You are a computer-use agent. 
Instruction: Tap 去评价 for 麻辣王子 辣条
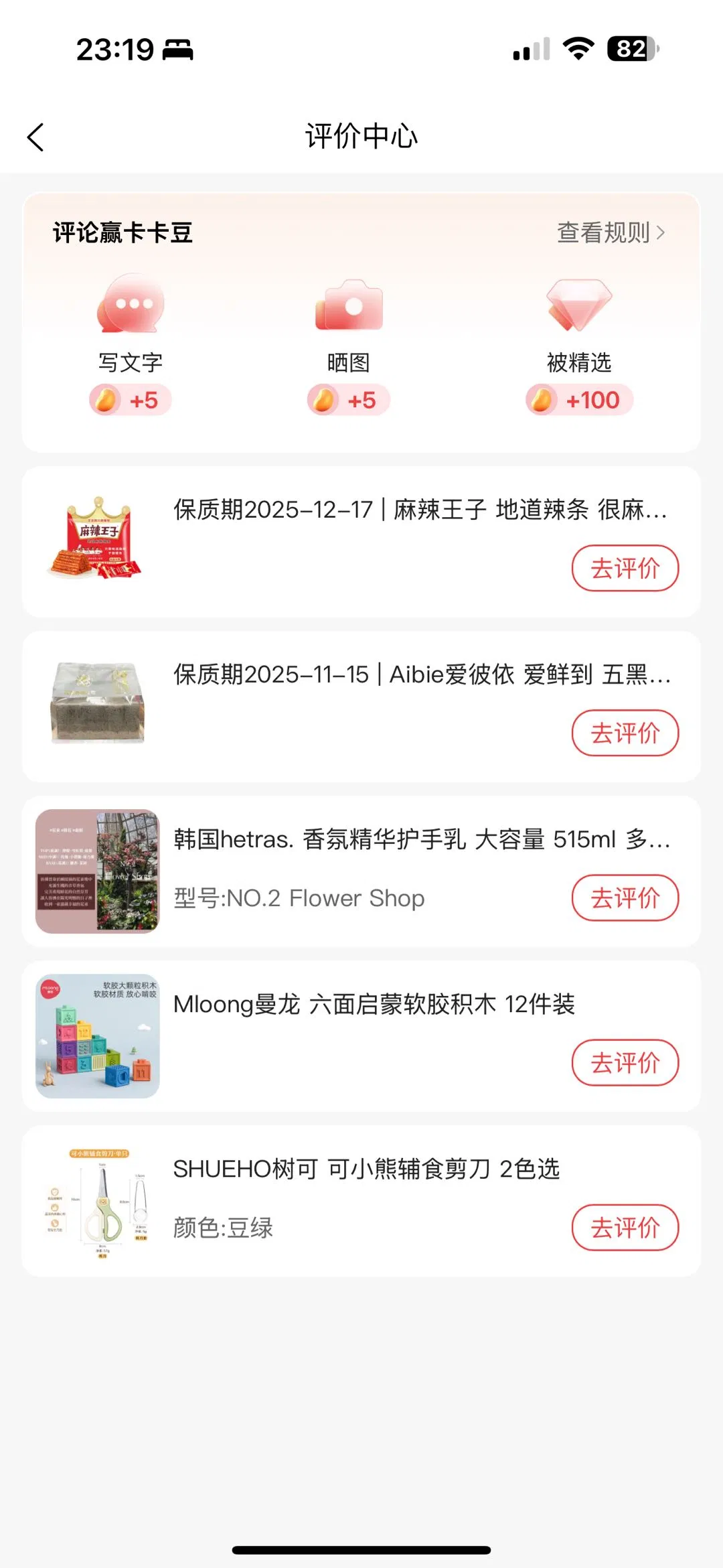coord(625,569)
